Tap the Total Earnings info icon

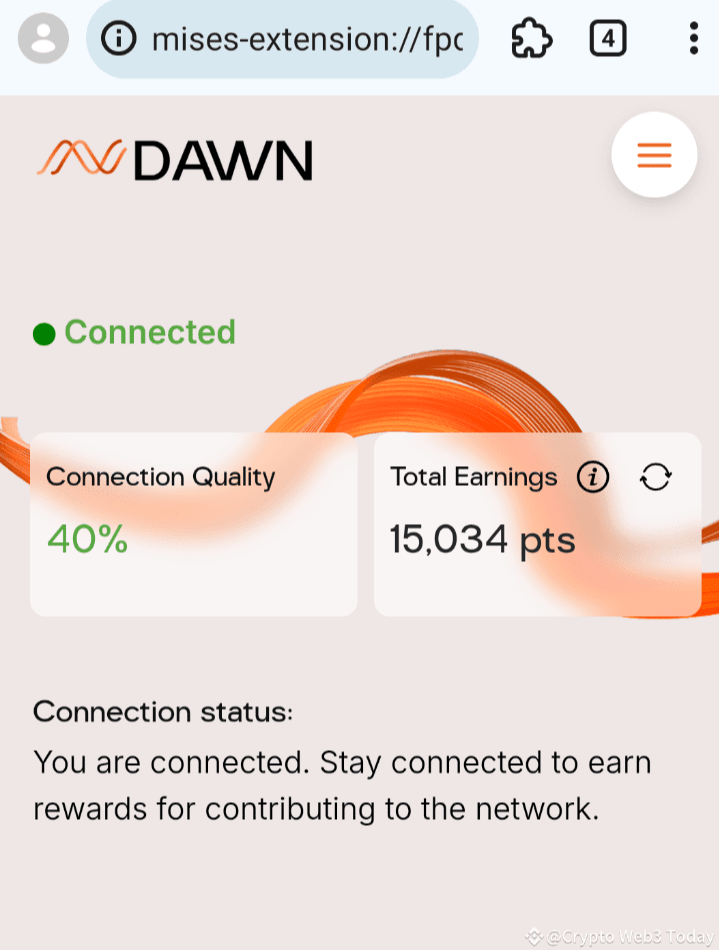[x=593, y=478]
